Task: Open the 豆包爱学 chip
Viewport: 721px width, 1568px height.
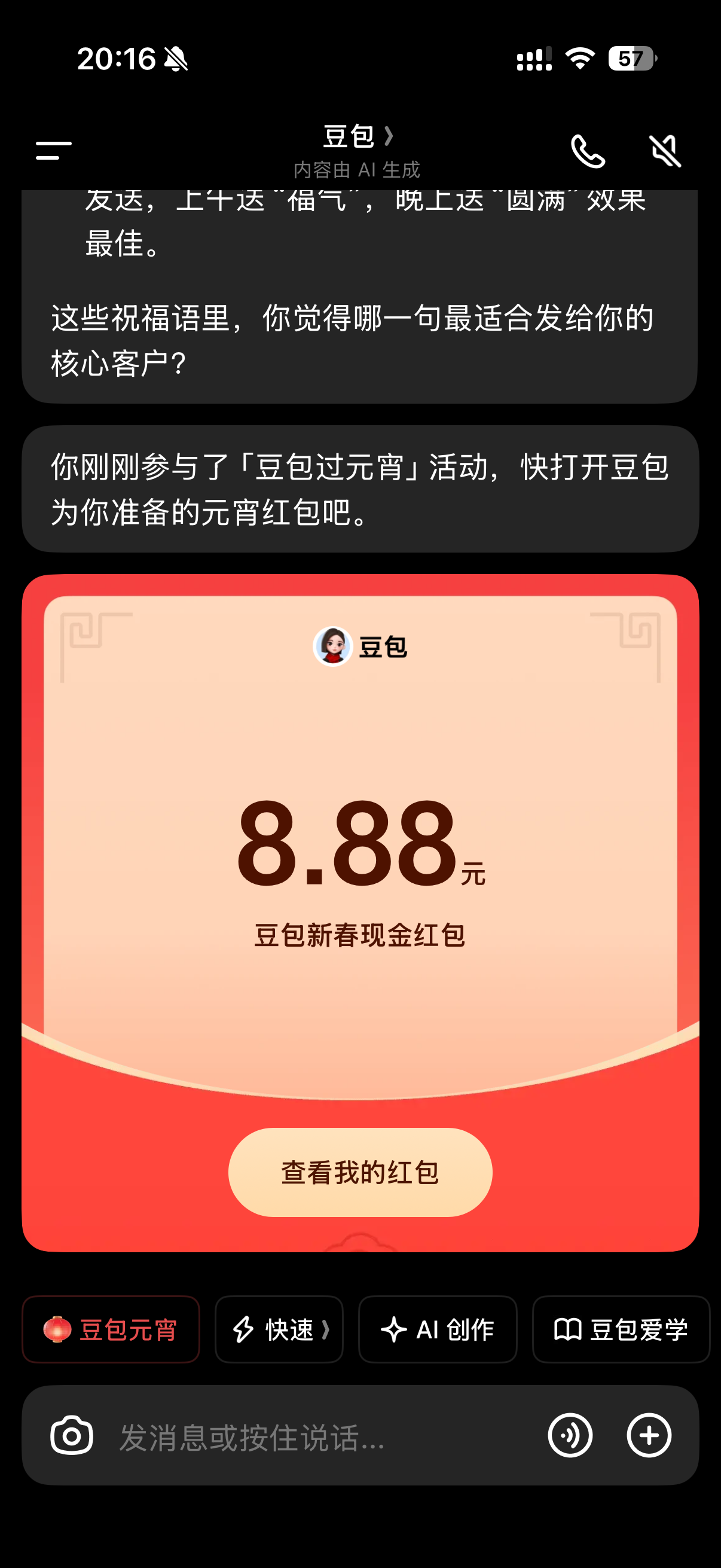Action: click(x=621, y=1329)
